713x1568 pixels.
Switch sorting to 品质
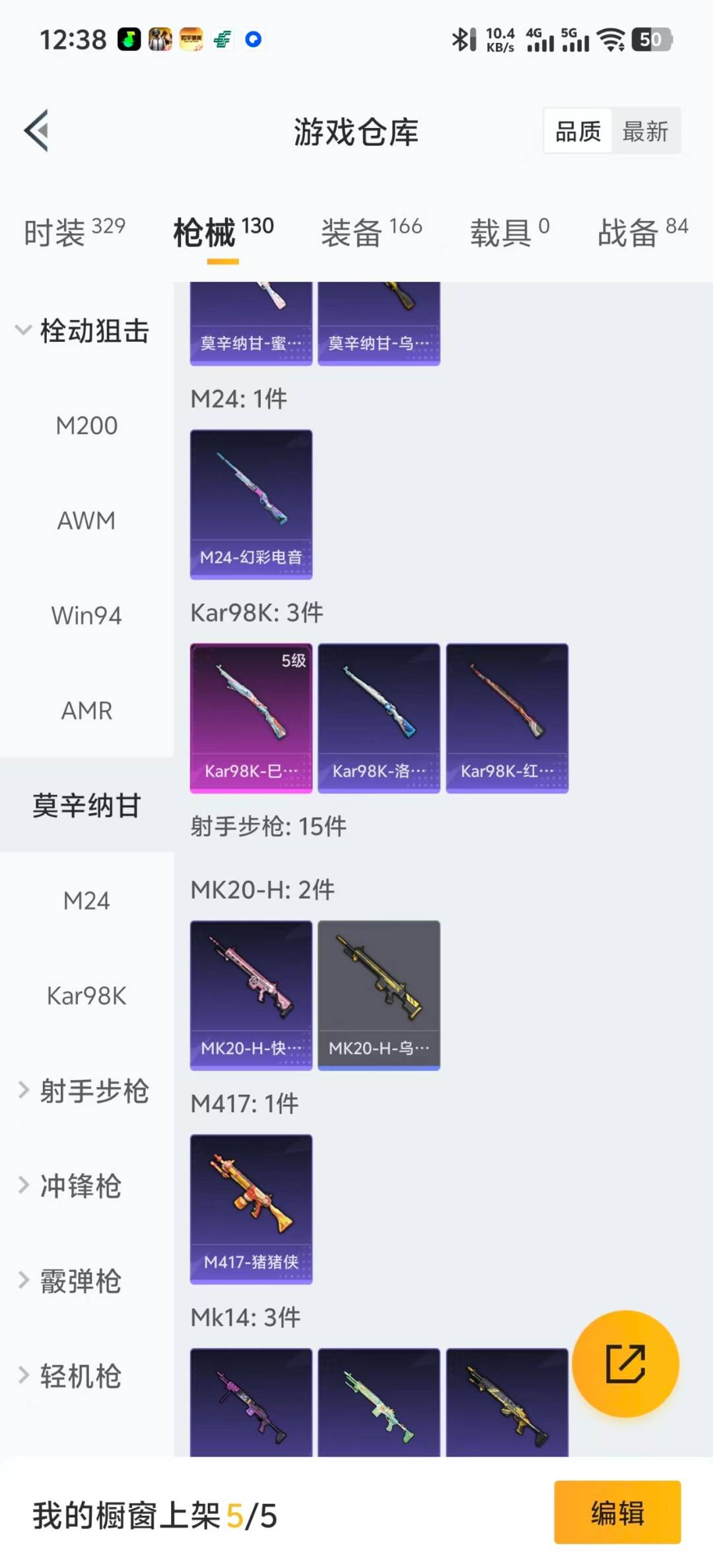(x=577, y=131)
